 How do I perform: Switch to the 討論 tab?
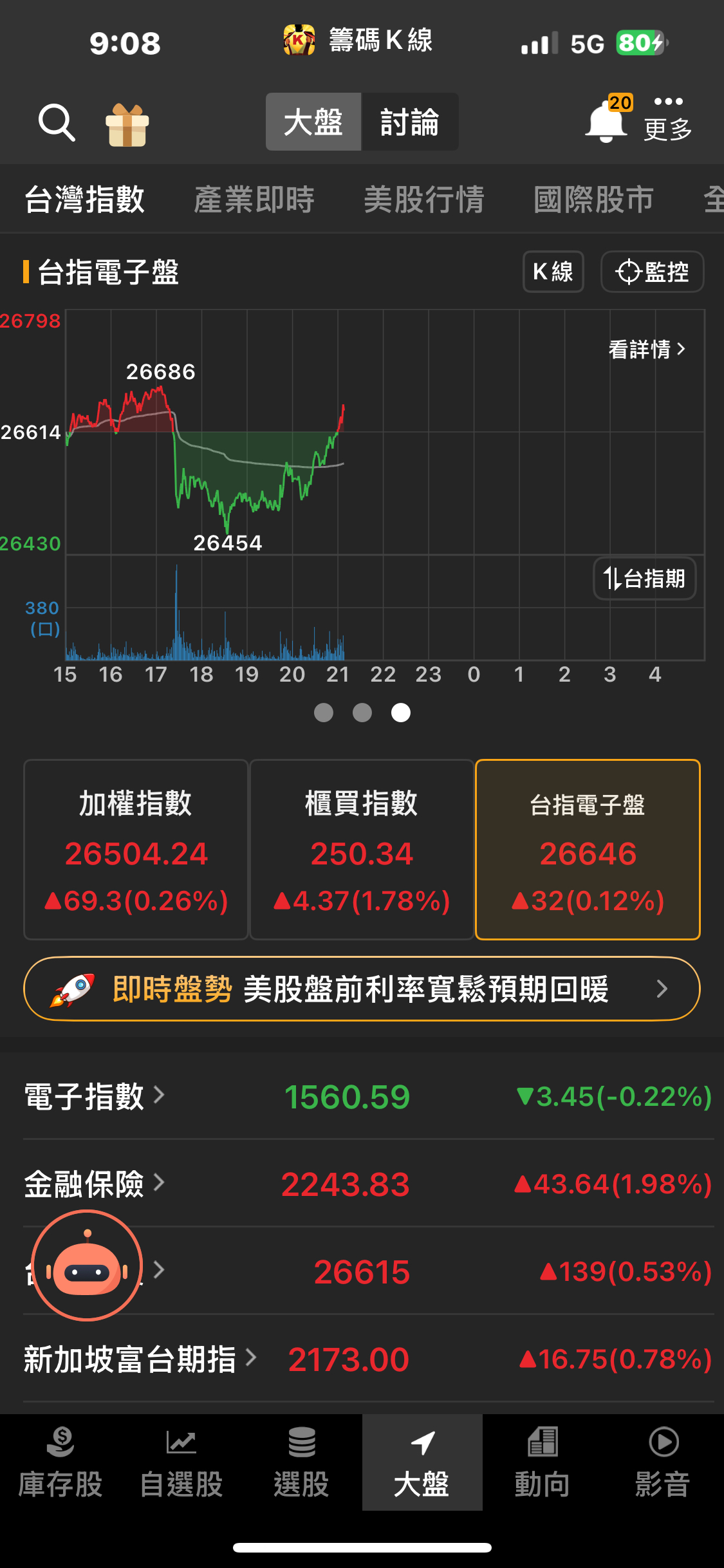[x=410, y=122]
